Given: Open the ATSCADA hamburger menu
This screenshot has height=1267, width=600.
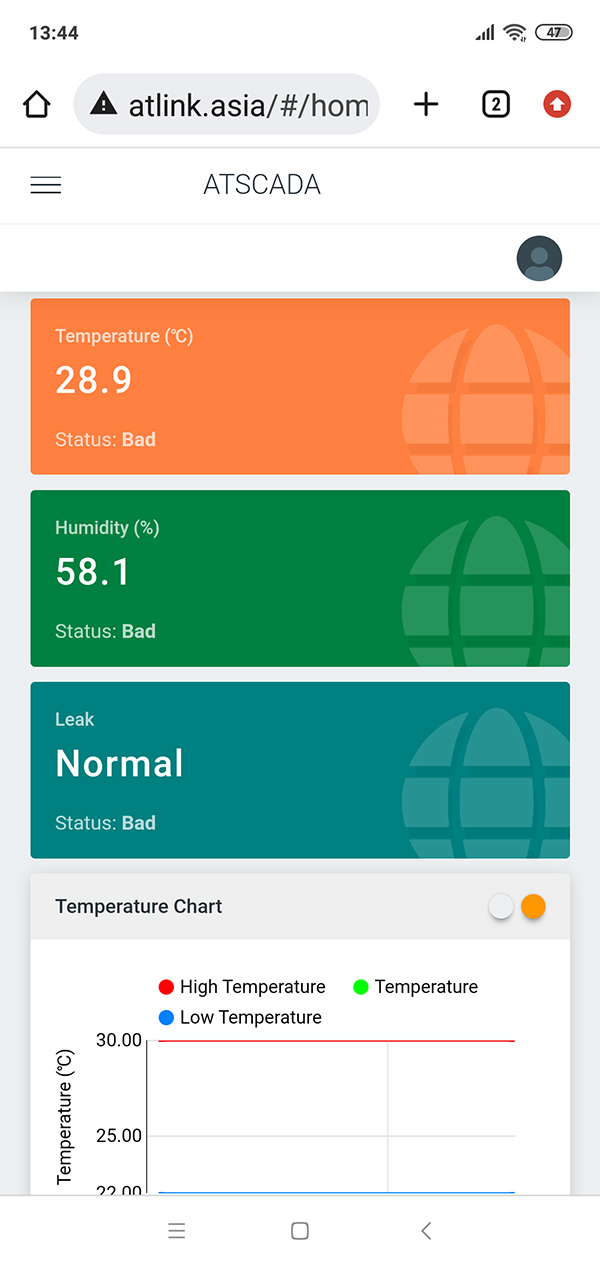Looking at the screenshot, I should pyautogui.click(x=46, y=185).
